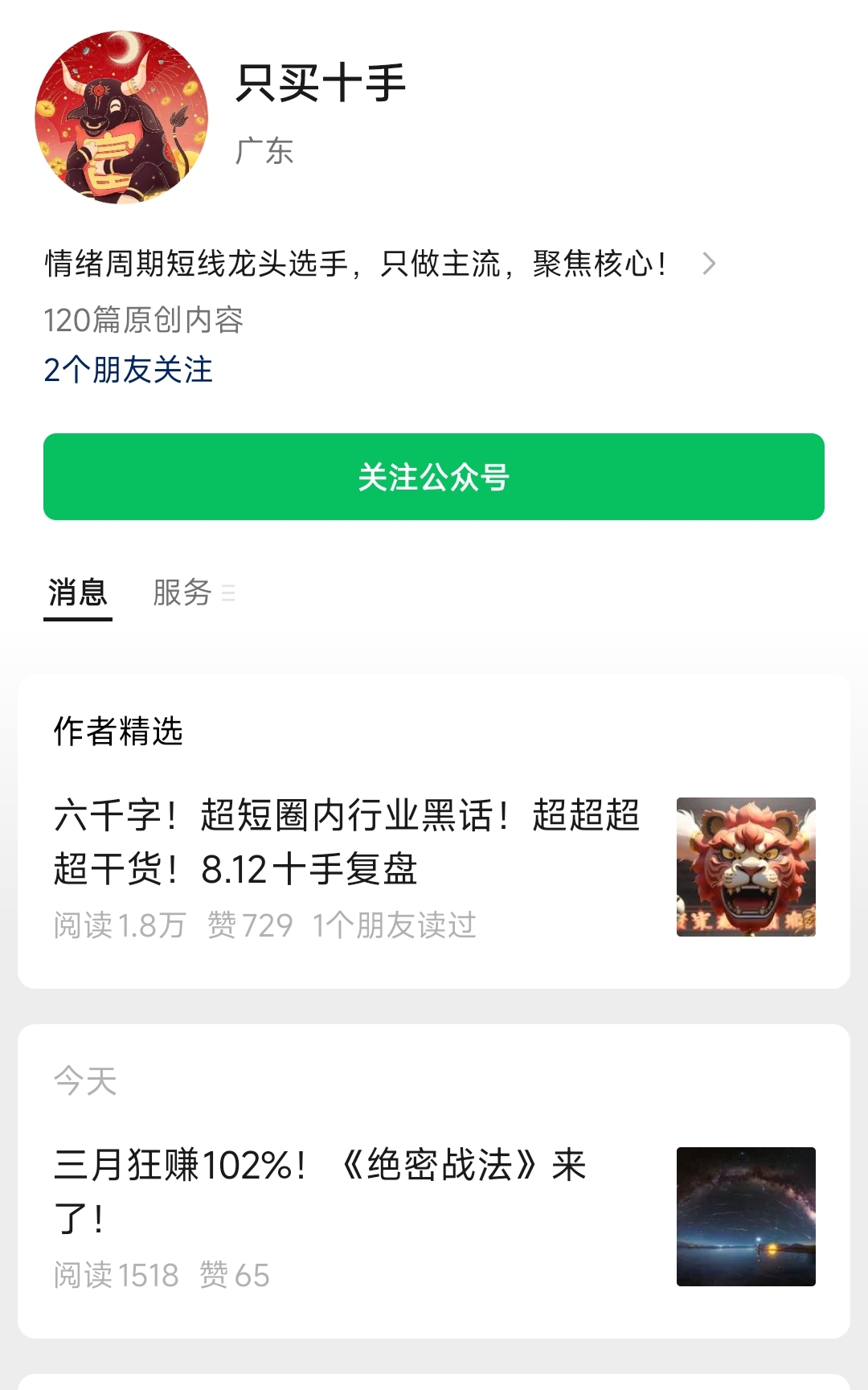Open the 2个朋友关注 link
The image size is (868, 1390).
point(129,370)
